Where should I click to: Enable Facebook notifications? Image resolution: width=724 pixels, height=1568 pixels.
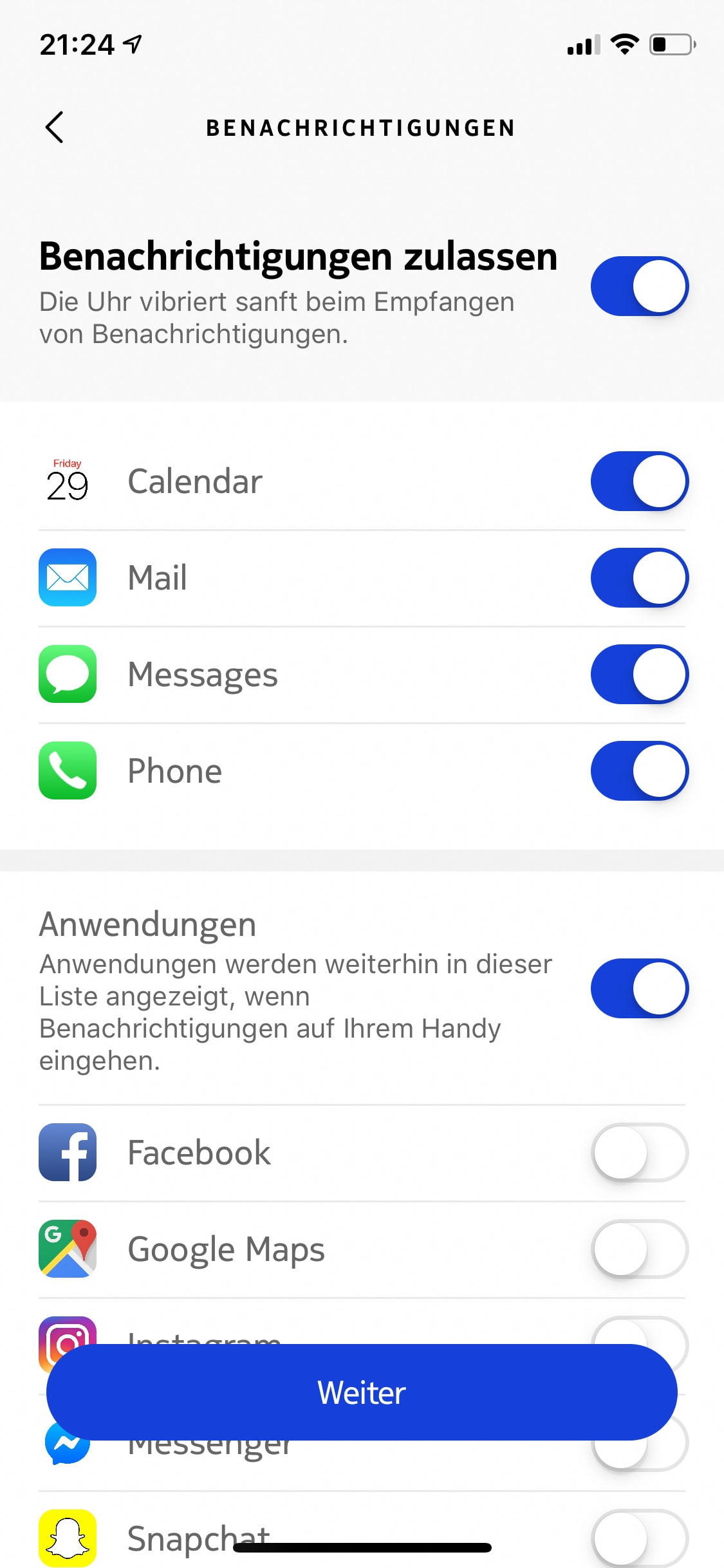640,1152
